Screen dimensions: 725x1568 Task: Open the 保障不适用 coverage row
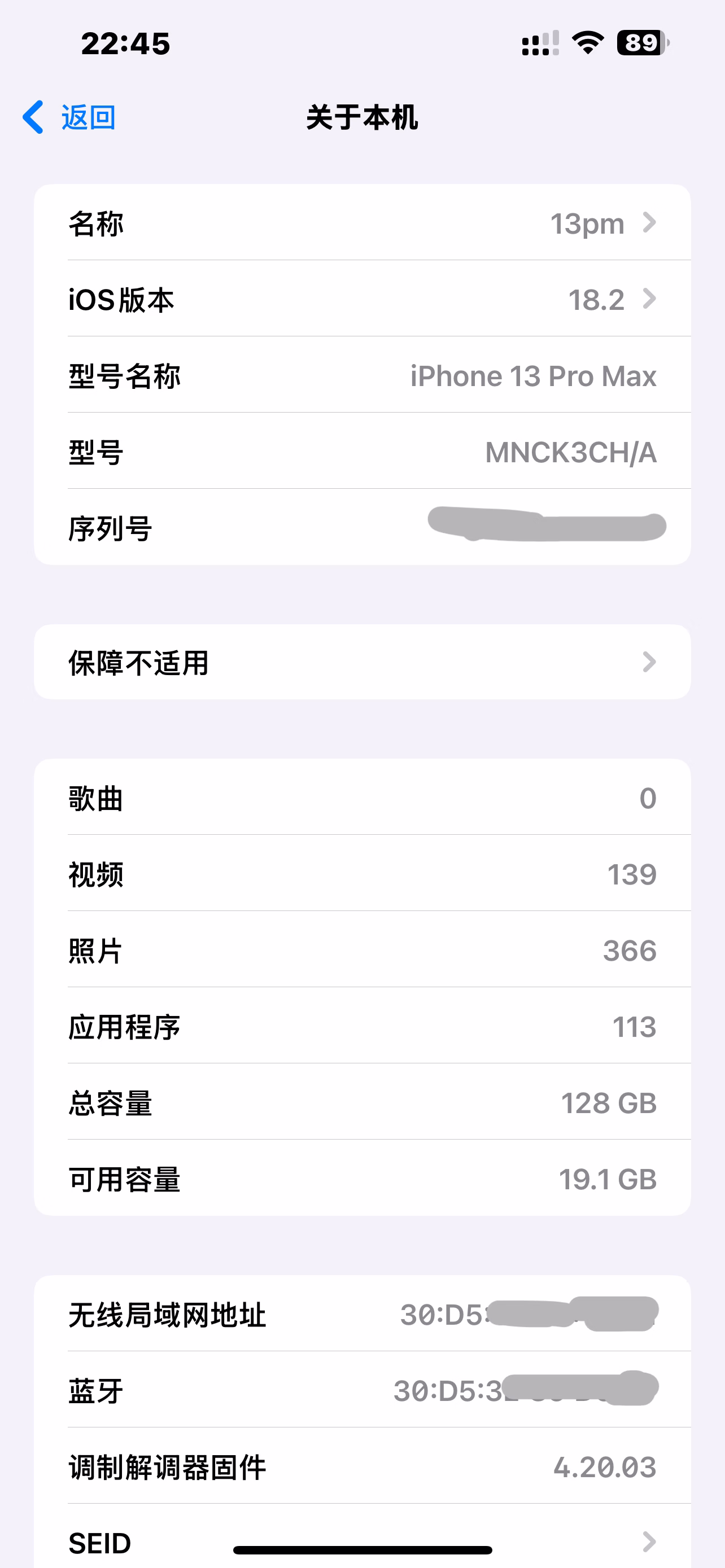361,662
